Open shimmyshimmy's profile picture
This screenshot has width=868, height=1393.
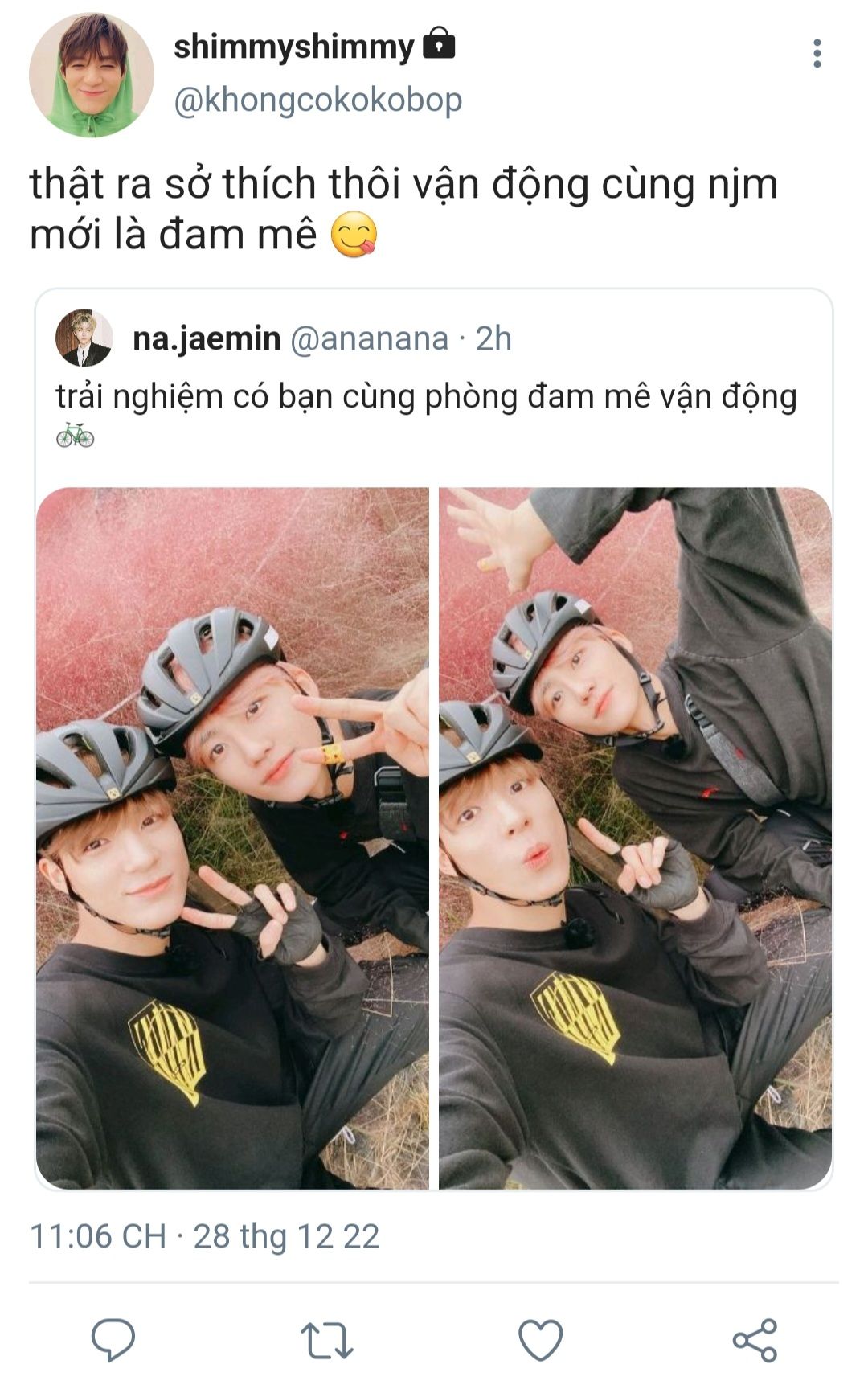pyautogui.click(x=92, y=76)
